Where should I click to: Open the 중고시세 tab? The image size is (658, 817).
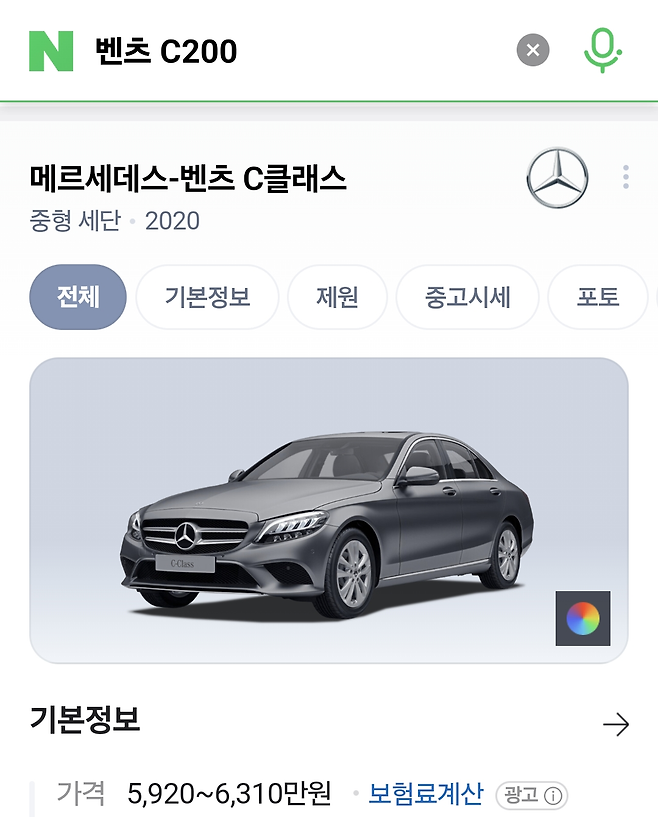pyautogui.click(x=467, y=297)
